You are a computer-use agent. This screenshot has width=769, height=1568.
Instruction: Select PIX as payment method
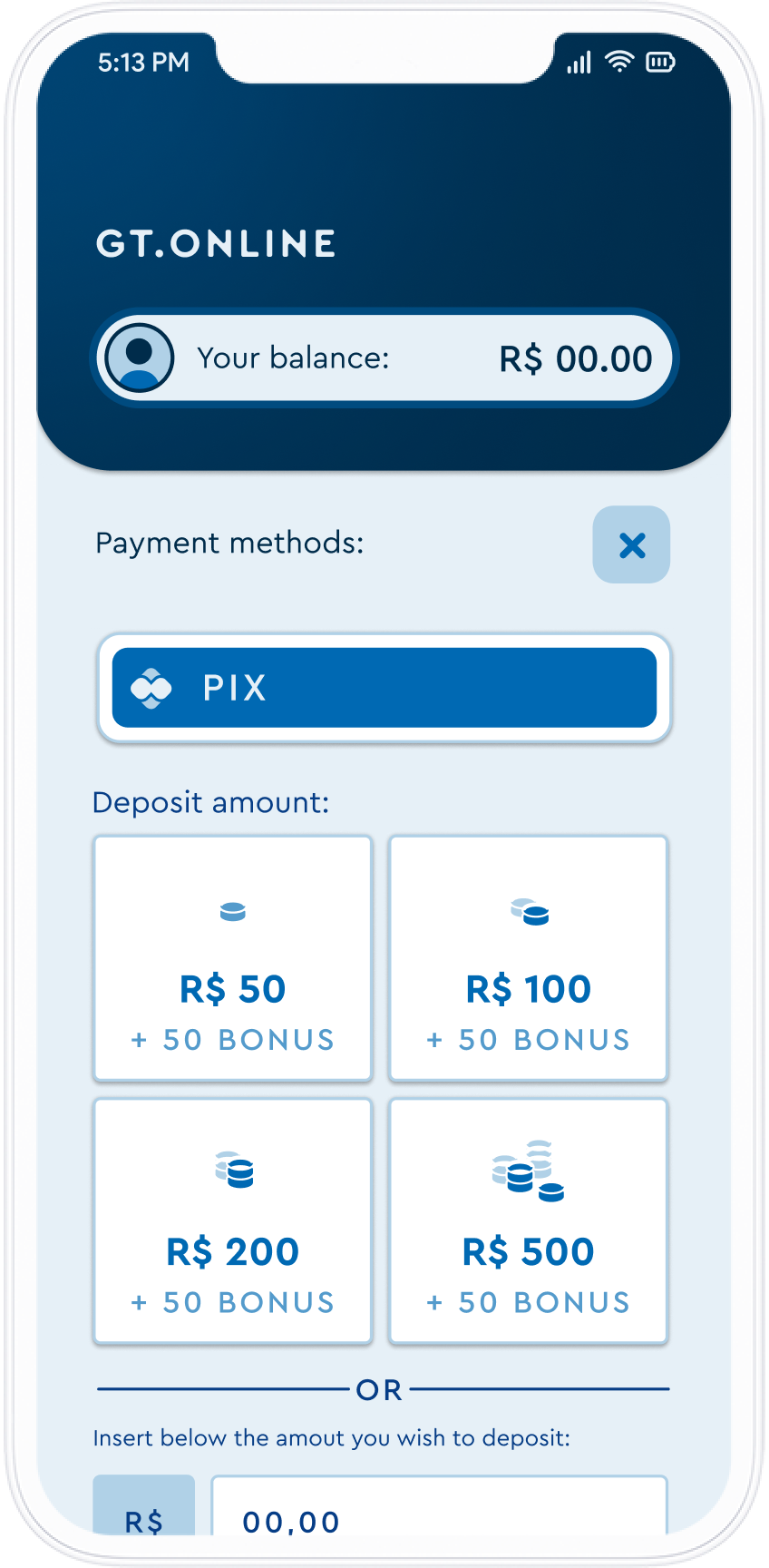coord(384,688)
